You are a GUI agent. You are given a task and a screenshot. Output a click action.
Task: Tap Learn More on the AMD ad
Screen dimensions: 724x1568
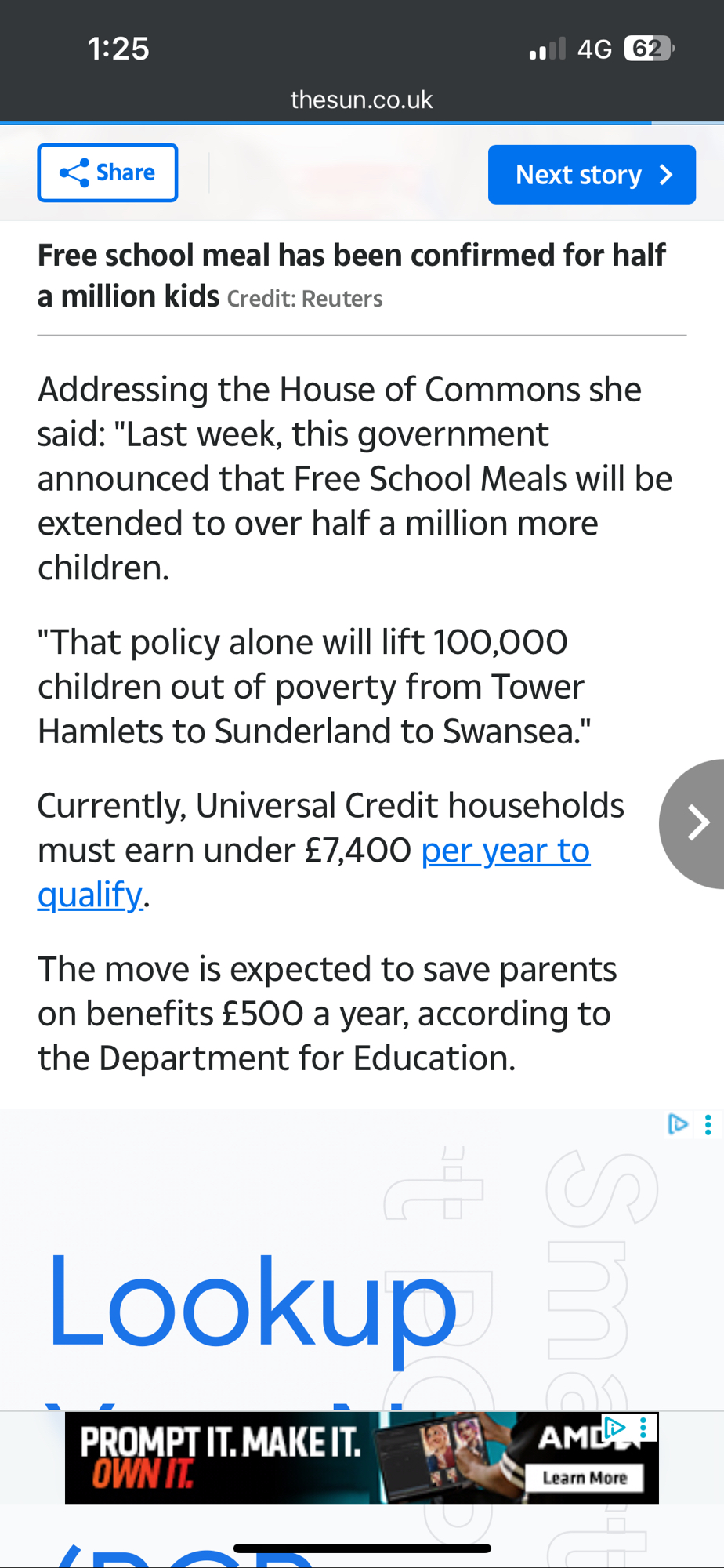pos(585,1478)
